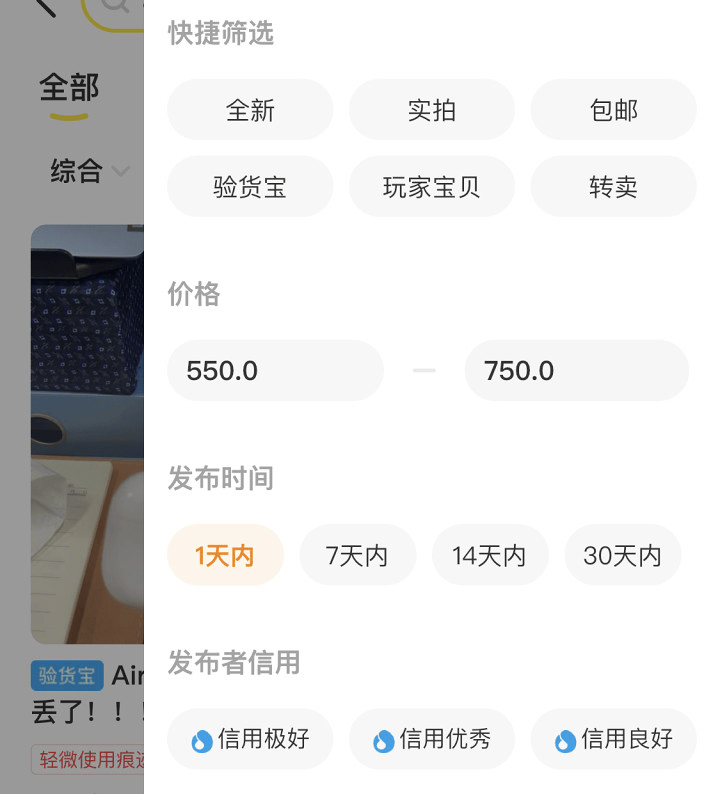Edit the minimum price field 550.0
Viewport: 720px width, 794px height.
275,371
